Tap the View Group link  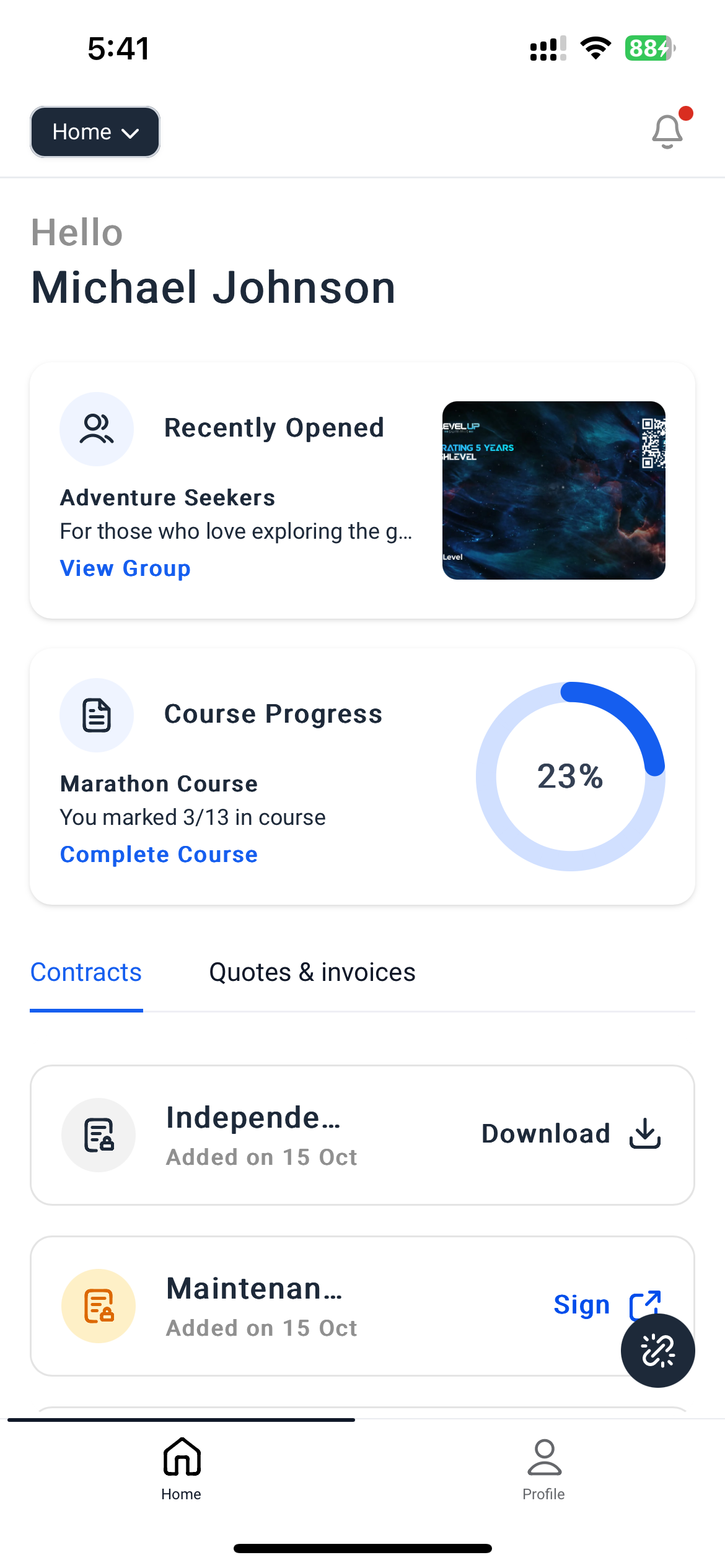125,568
